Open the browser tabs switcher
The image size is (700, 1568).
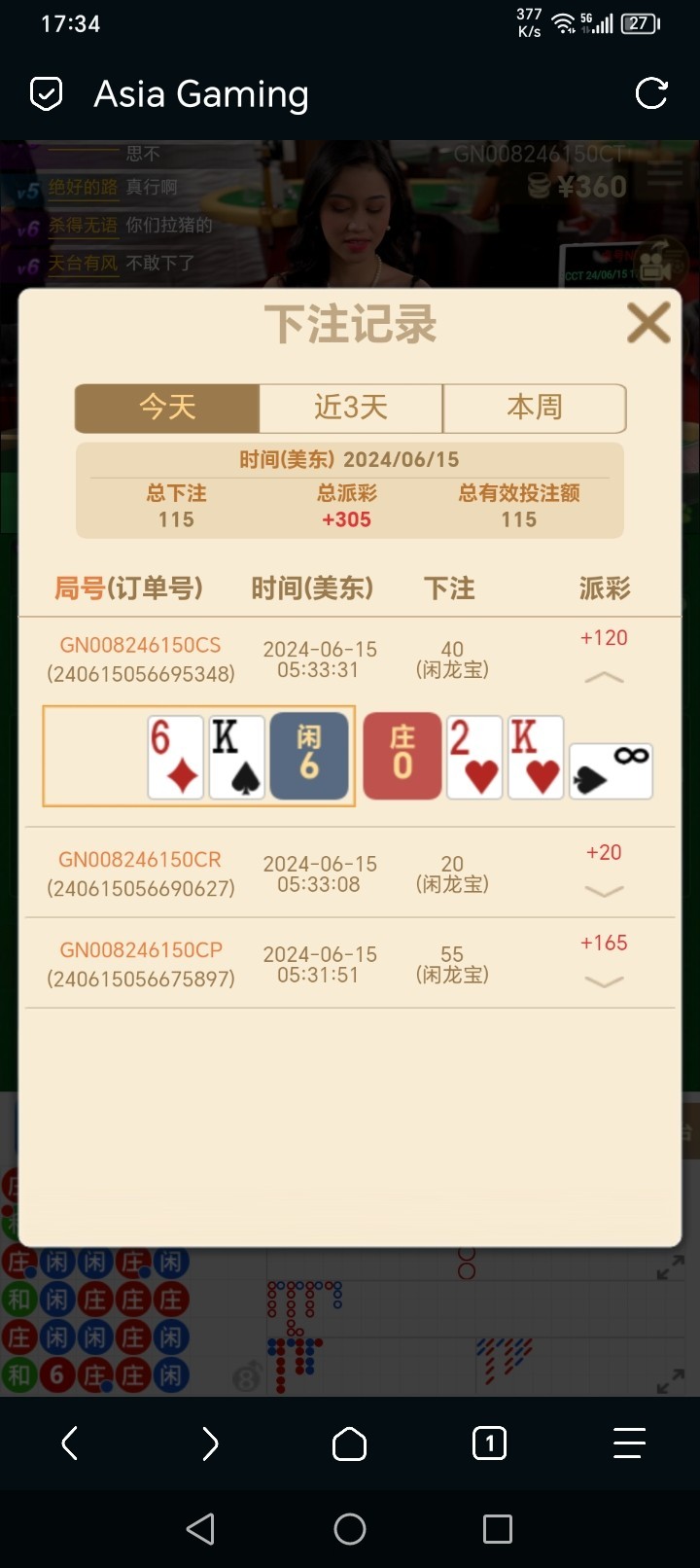[489, 1443]
